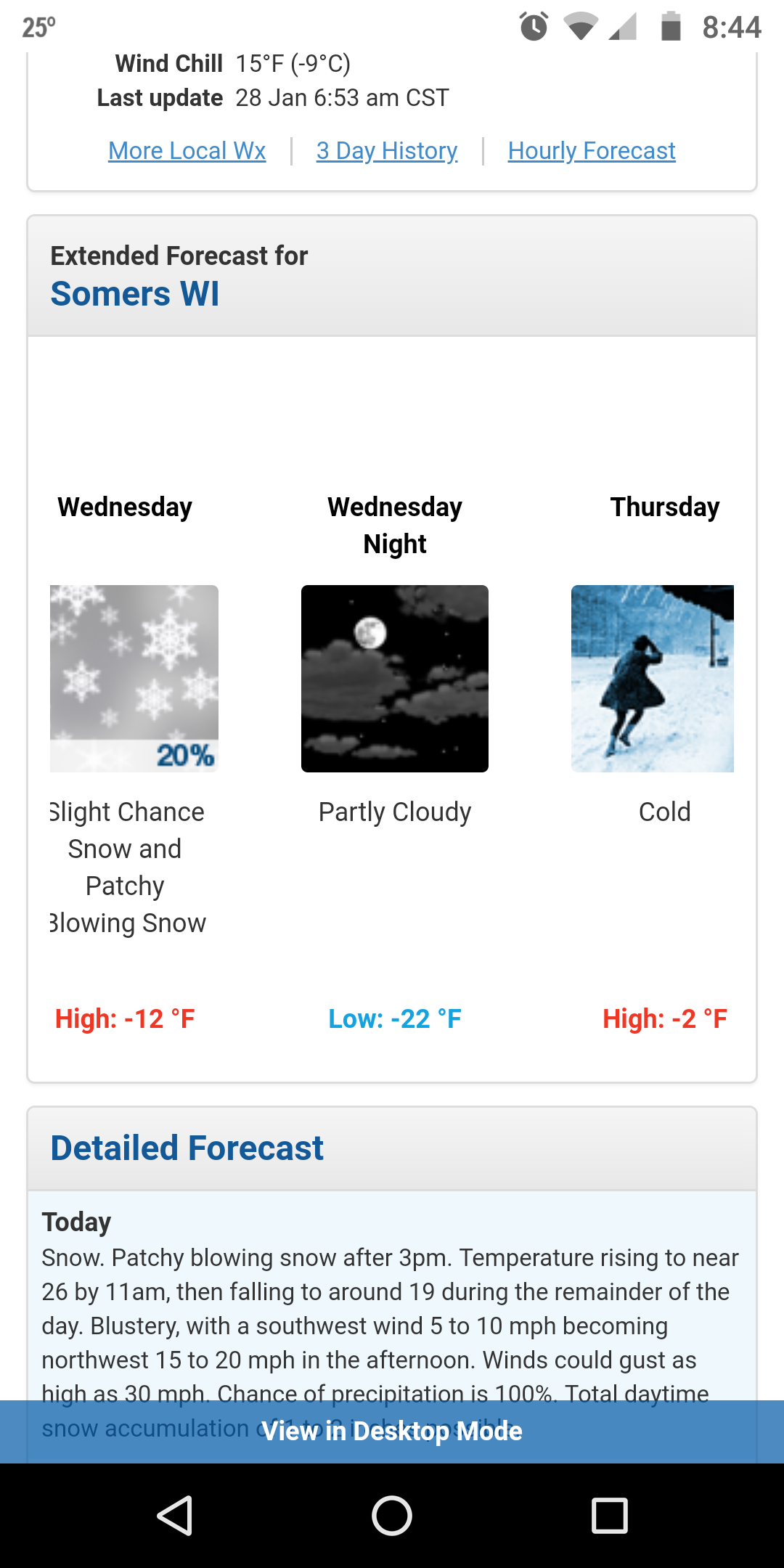Go back with the system back button
Viewport: 784px width, 1568px height.
click(x=174, y=1516)
